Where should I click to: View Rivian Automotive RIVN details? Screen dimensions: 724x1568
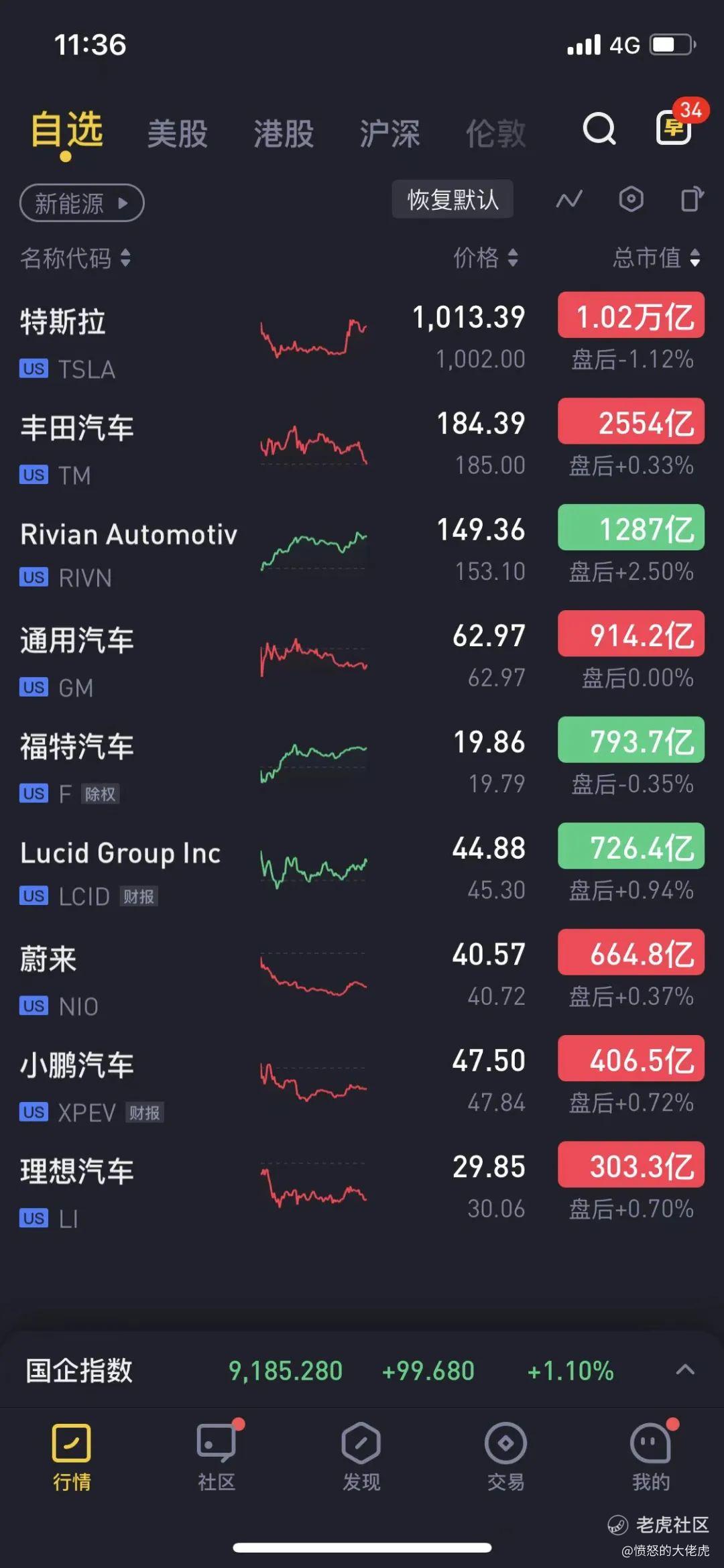click(134, 554)
